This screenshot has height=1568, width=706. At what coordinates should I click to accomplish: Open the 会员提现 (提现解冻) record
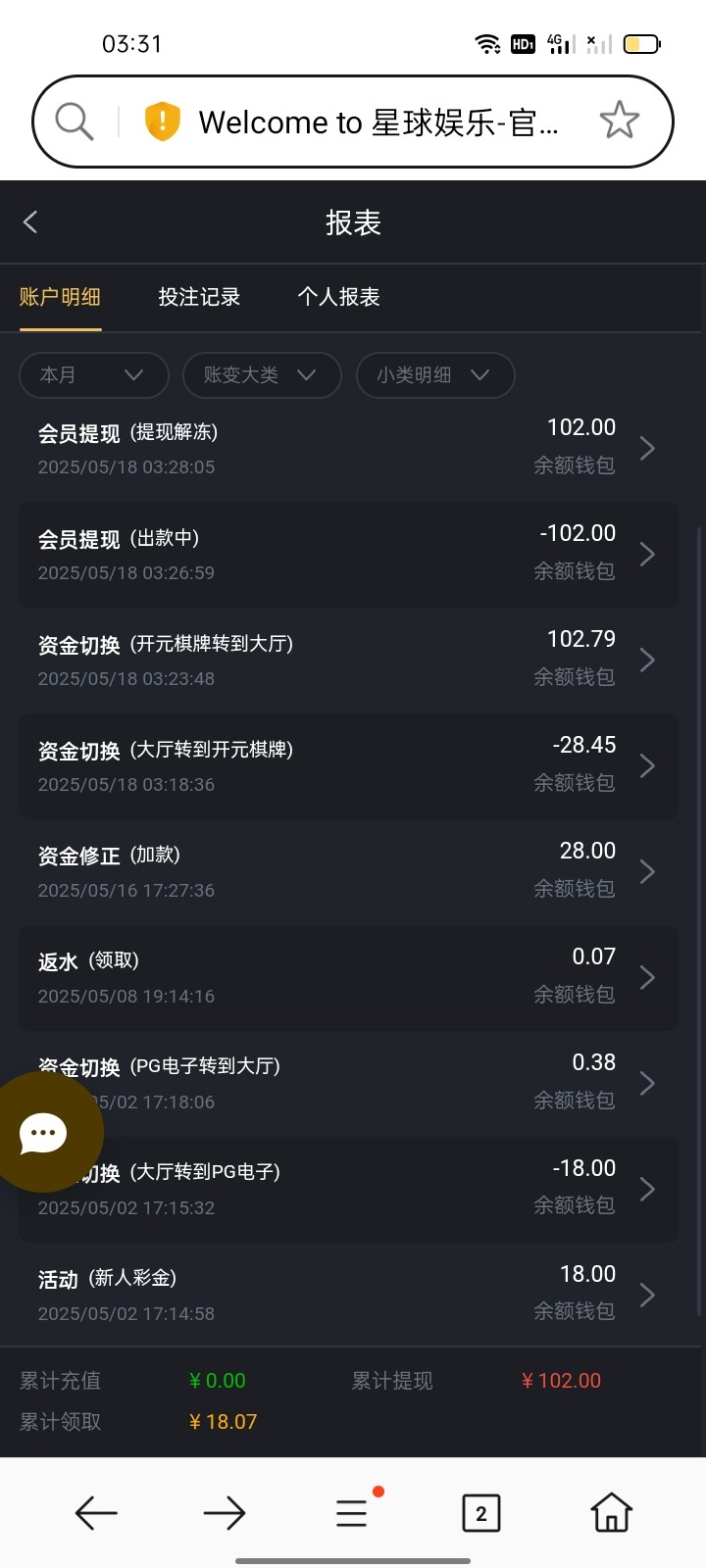[348, 448]
